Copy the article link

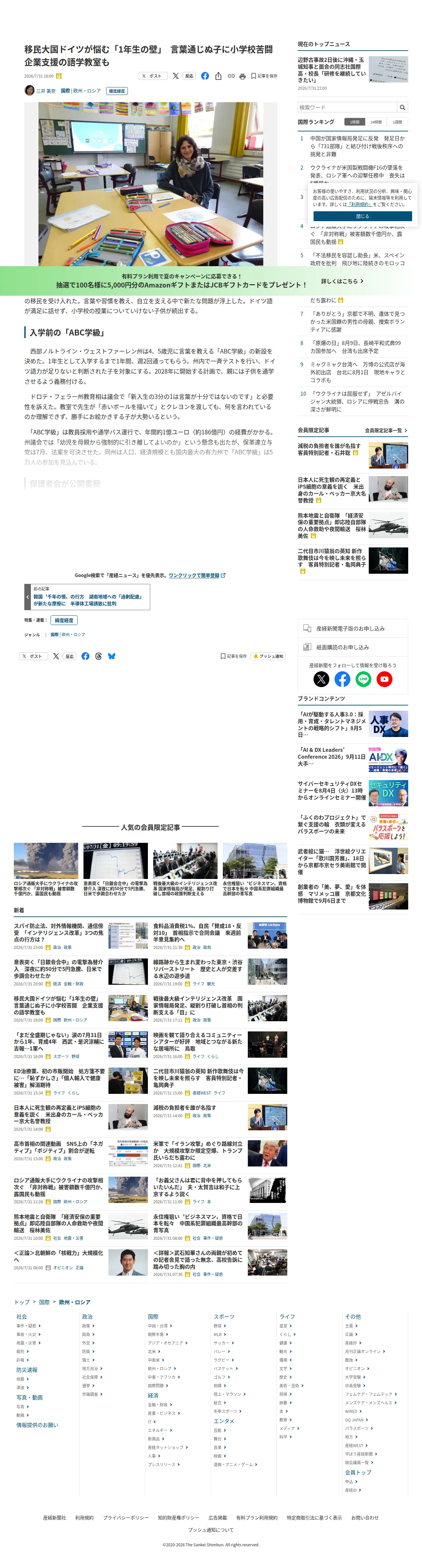[231, 76]
